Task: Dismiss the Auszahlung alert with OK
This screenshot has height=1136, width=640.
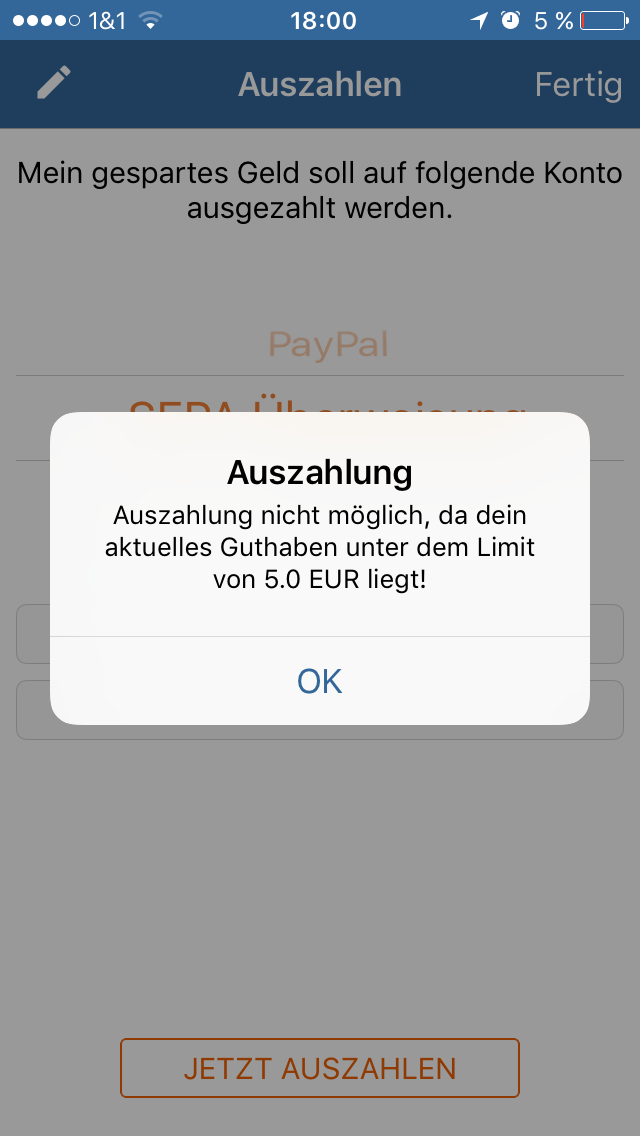Action: (320, 681)
